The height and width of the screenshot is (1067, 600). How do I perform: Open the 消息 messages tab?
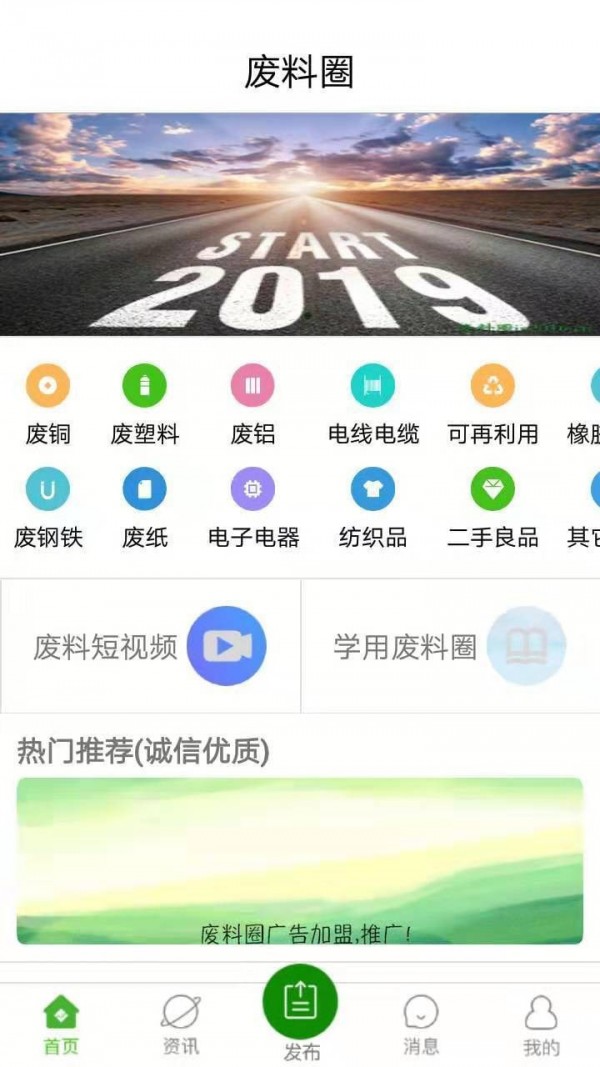pyautogui.click(x=421, y=1025)
